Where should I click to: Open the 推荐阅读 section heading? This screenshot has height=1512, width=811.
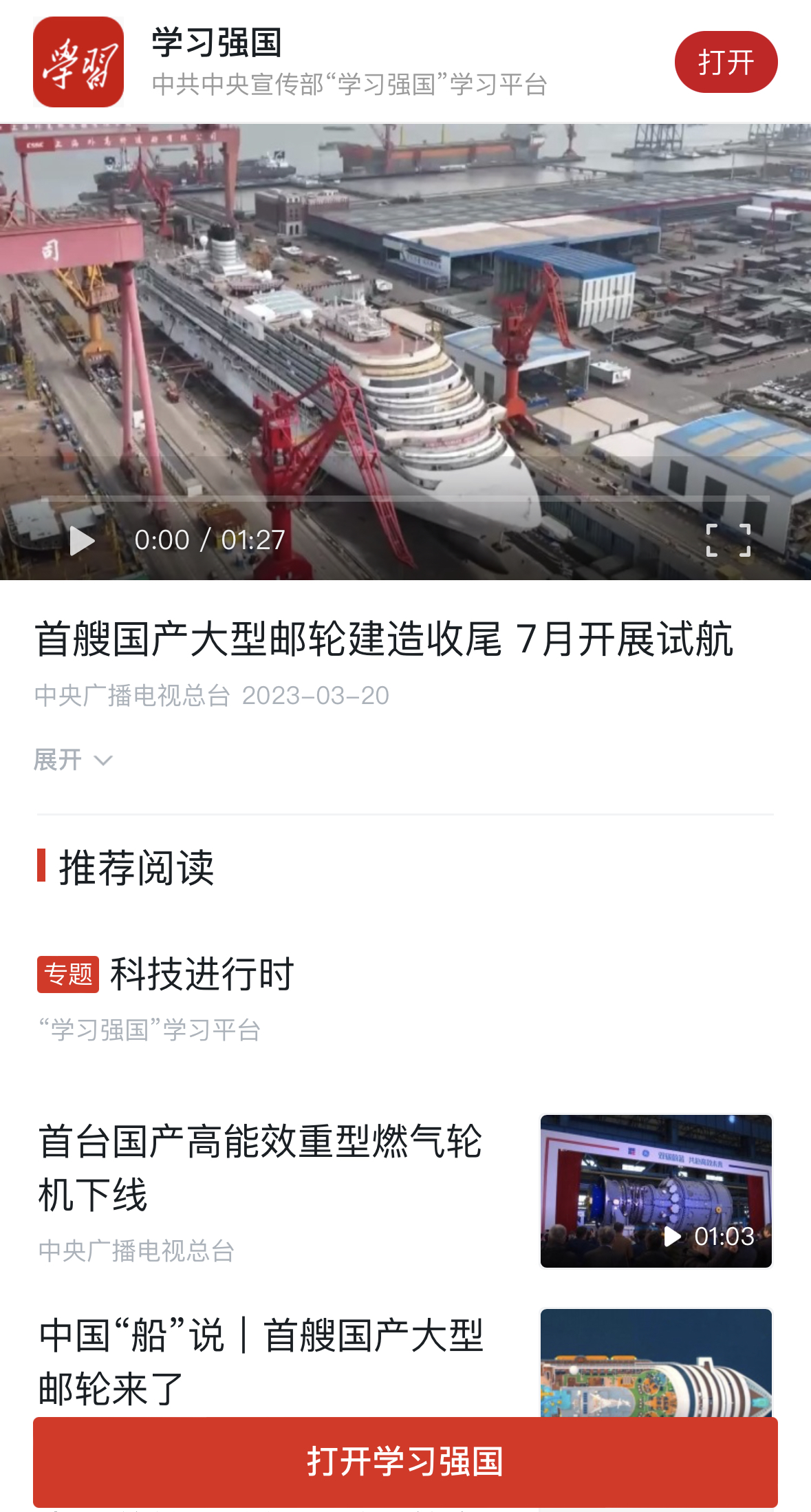pos(135,869)
